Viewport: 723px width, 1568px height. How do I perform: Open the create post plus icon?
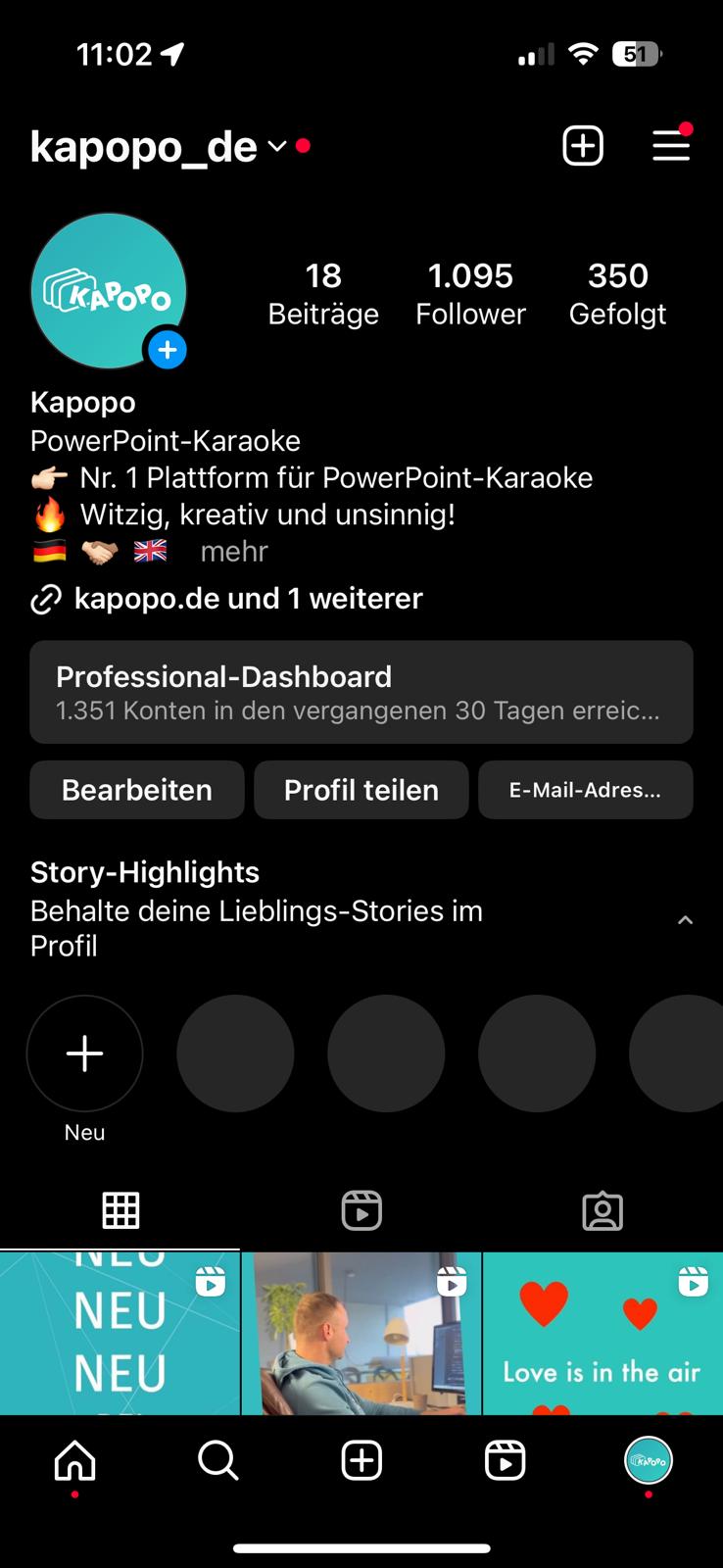tap(583, 145)
